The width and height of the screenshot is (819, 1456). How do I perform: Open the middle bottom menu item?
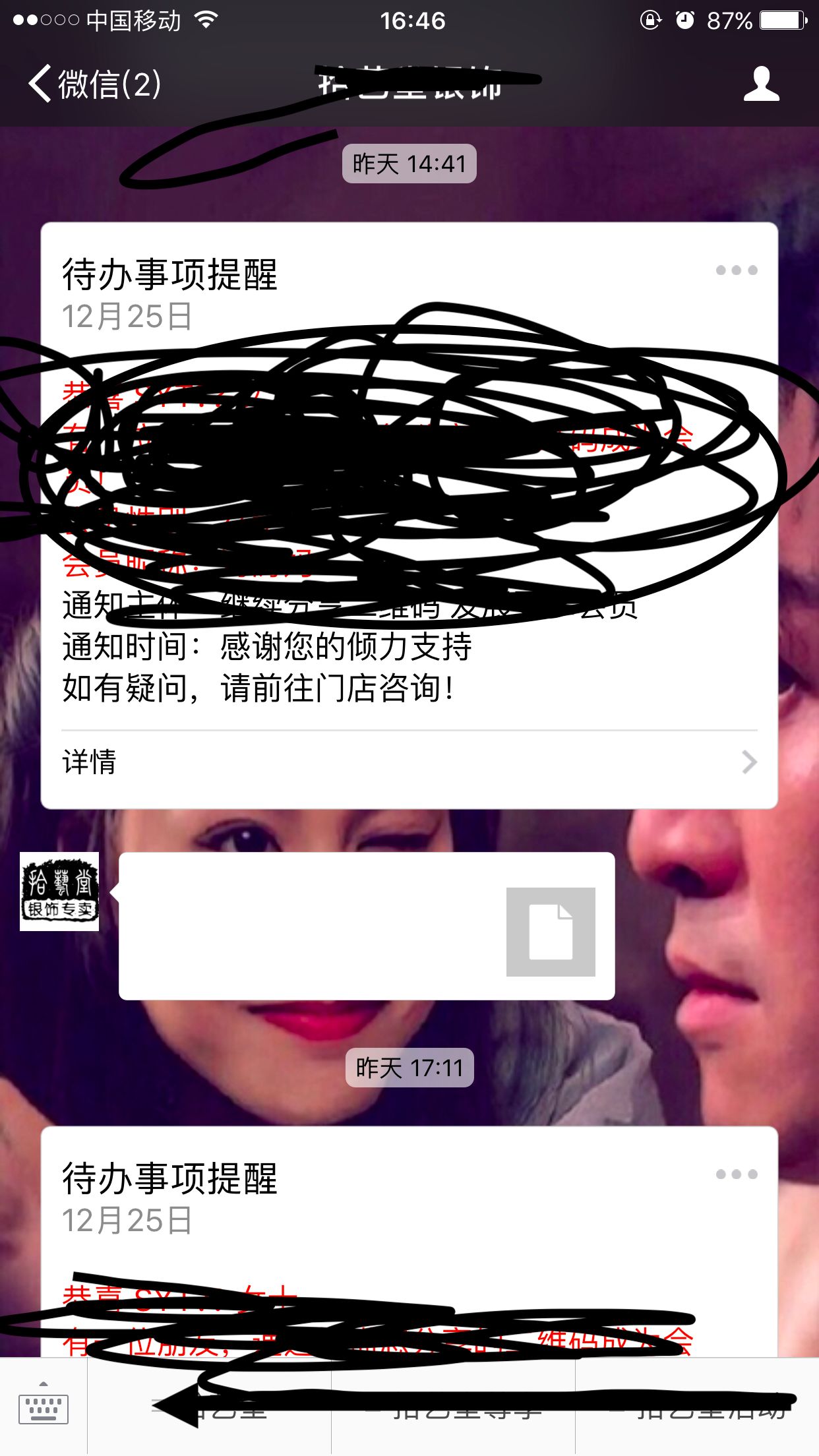(454, 1409)
